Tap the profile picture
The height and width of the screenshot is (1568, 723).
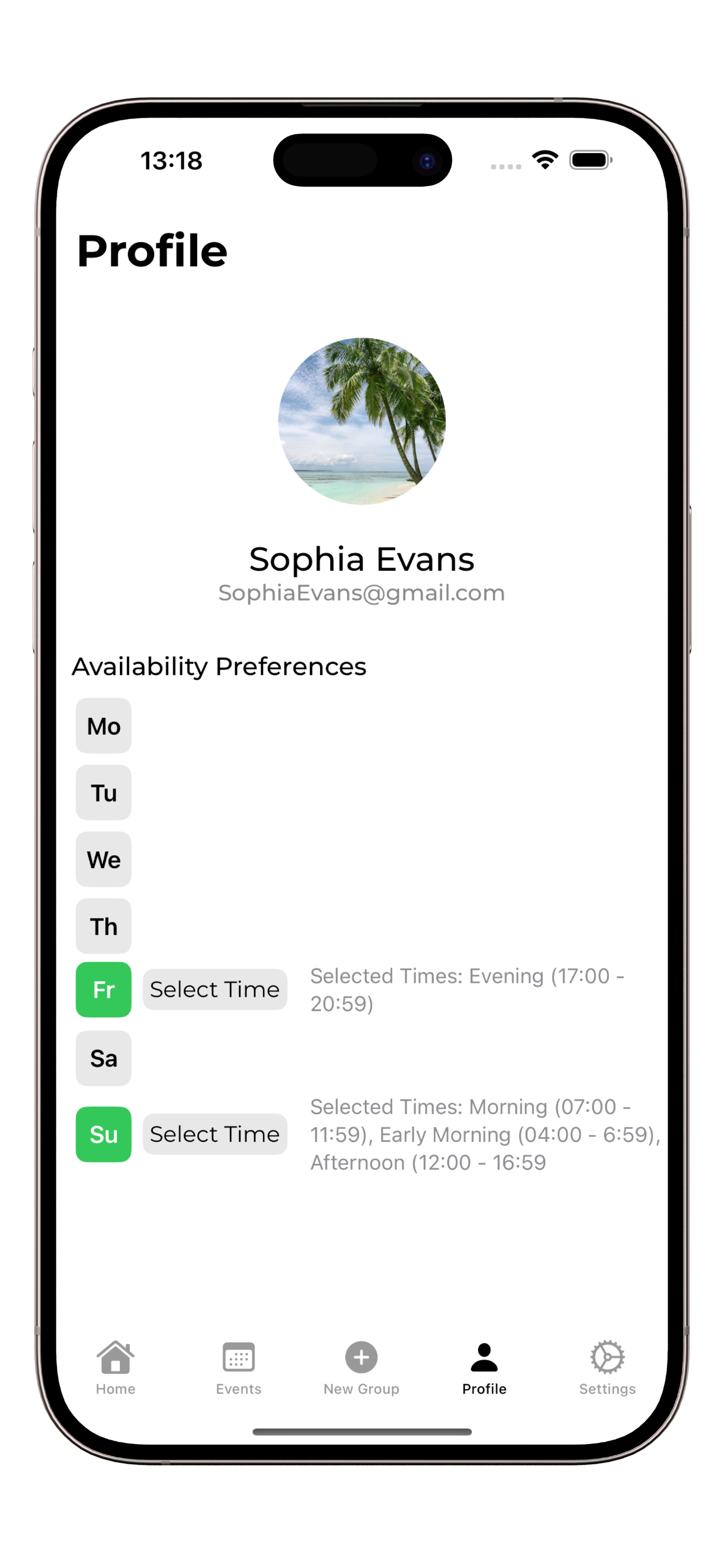click(361, 421)
